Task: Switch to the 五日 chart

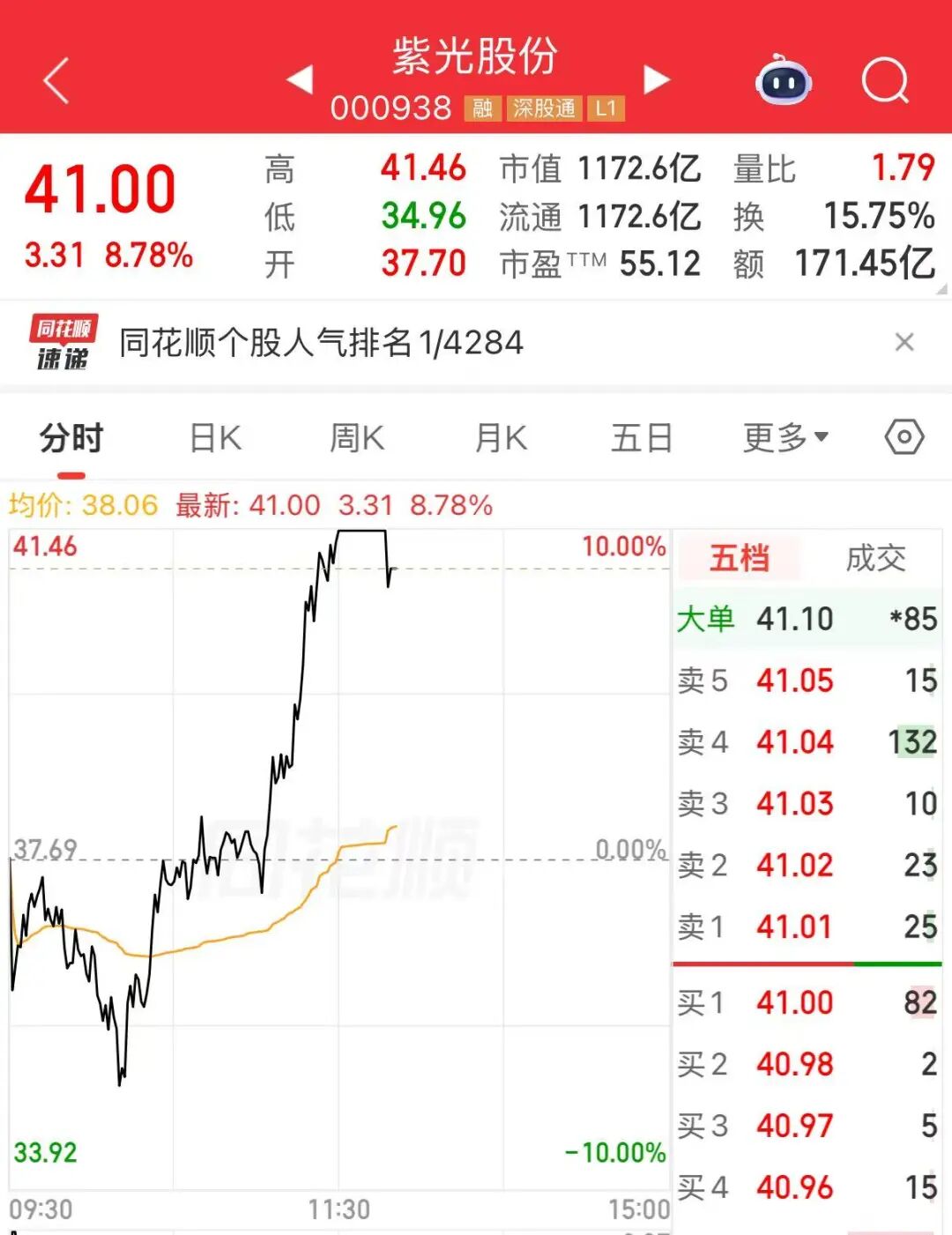Action: pos(643,437)
